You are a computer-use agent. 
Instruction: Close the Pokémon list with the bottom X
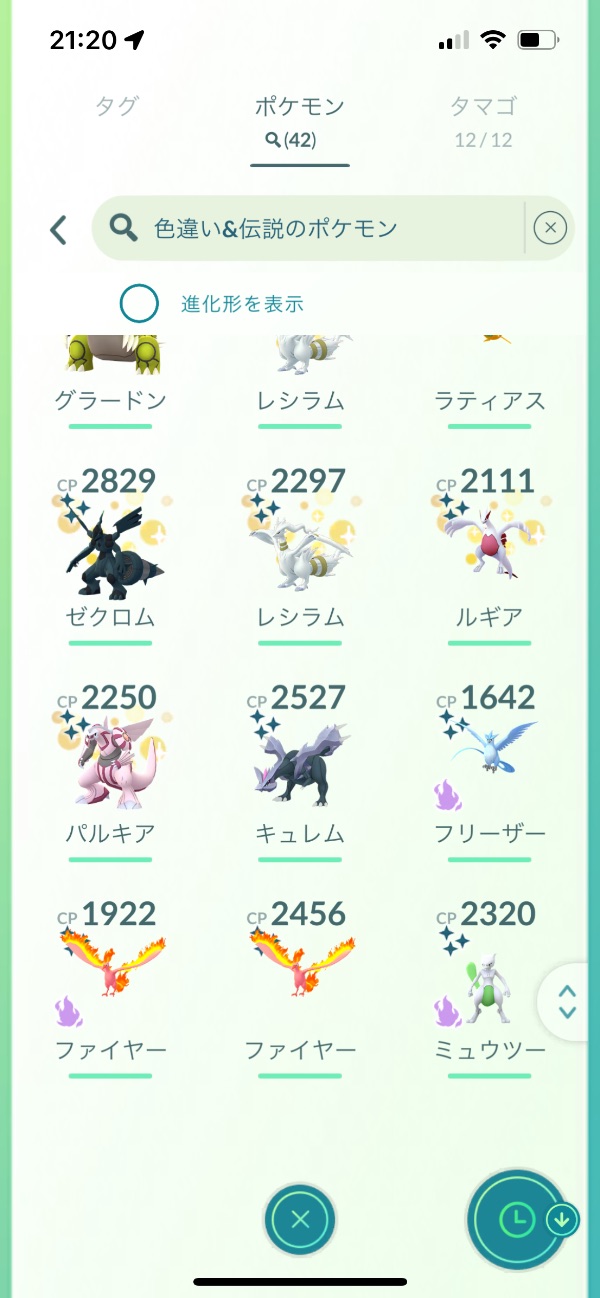tap(300, 1219)
